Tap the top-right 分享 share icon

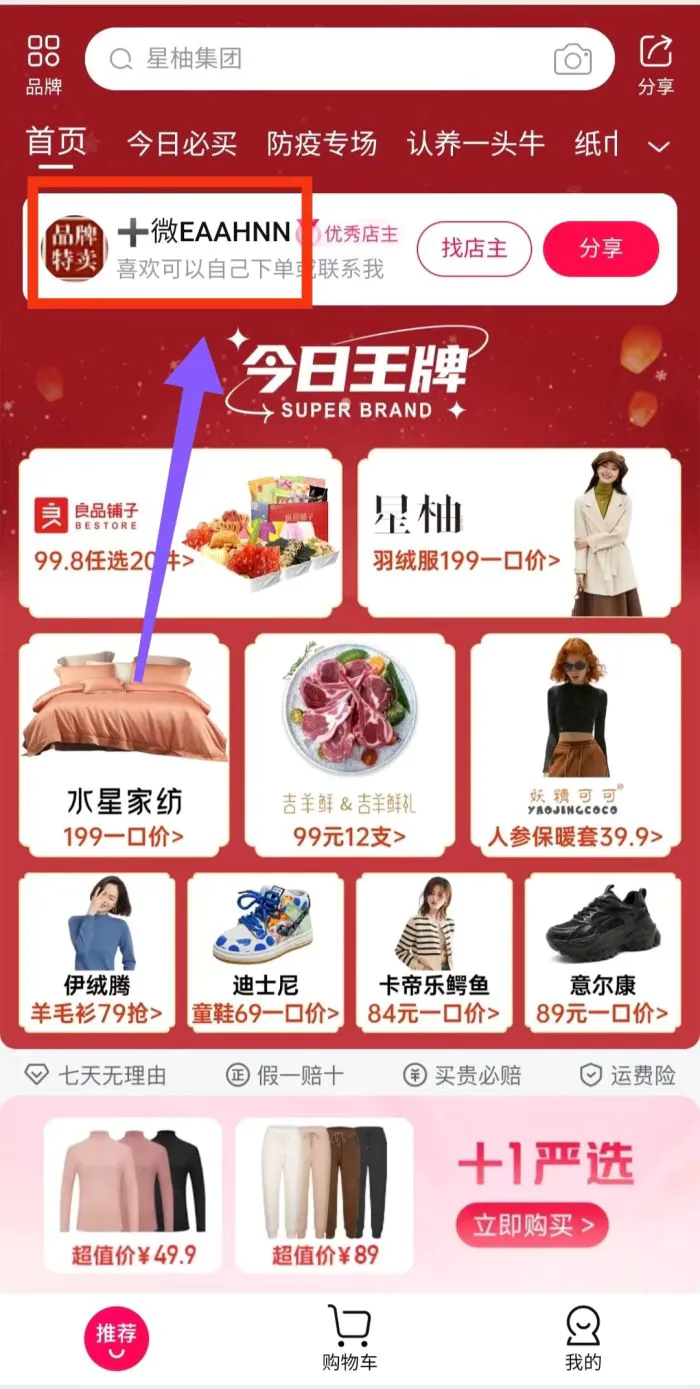click(656, 62)
